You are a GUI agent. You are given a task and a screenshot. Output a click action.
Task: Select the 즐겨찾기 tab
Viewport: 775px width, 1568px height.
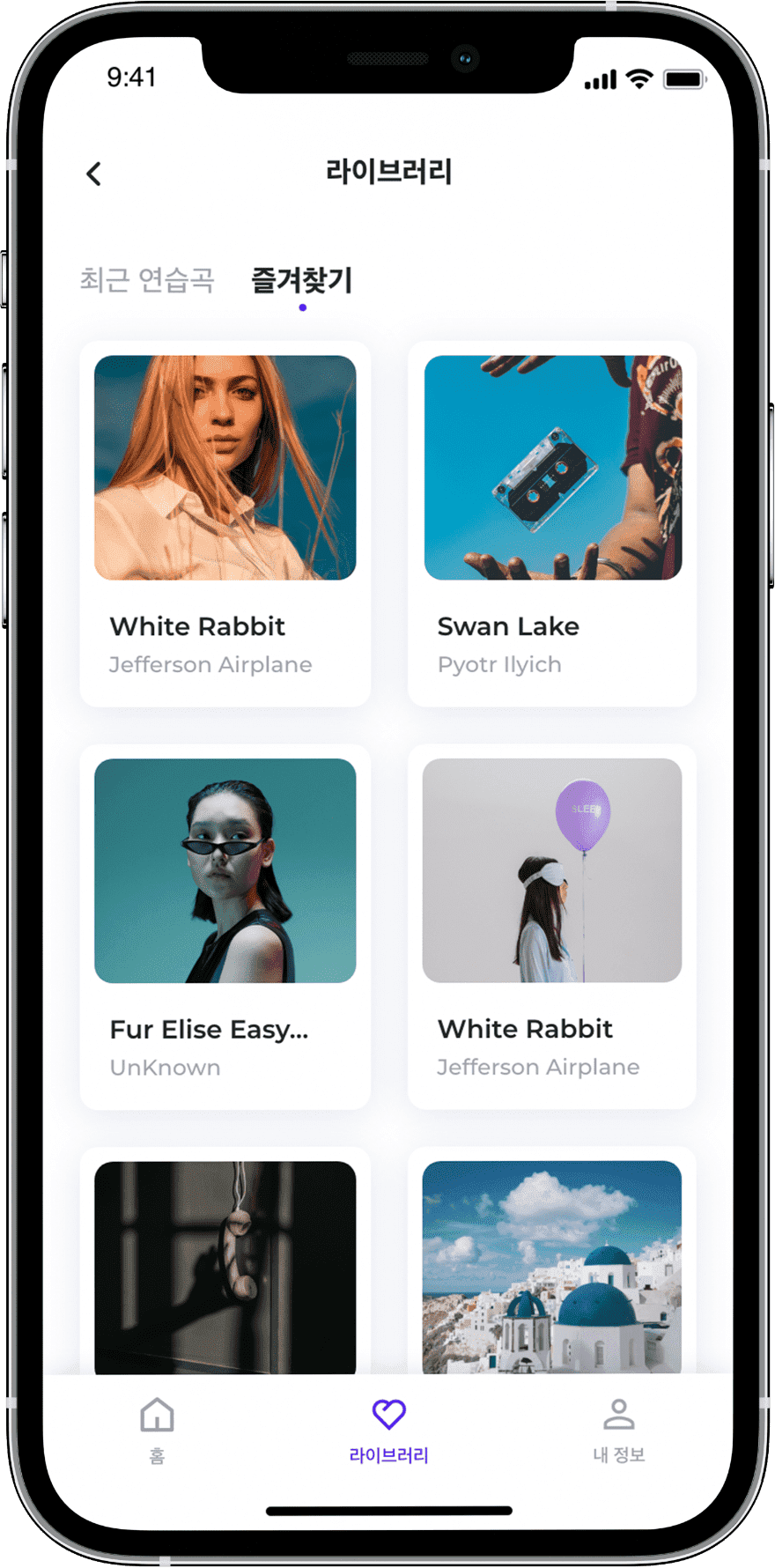point(302,280)
